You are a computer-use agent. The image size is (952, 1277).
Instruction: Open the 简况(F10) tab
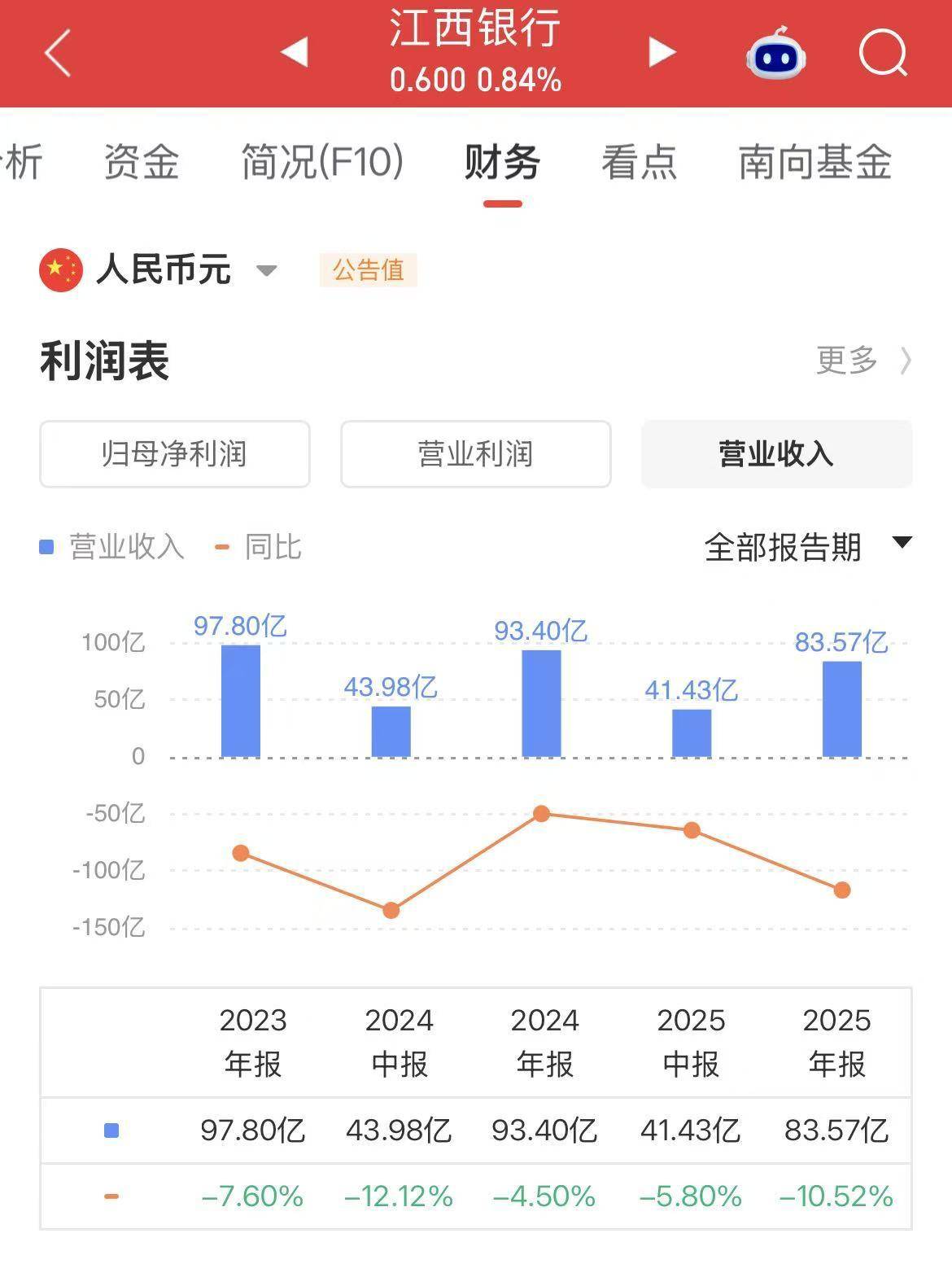coord(322,161)
